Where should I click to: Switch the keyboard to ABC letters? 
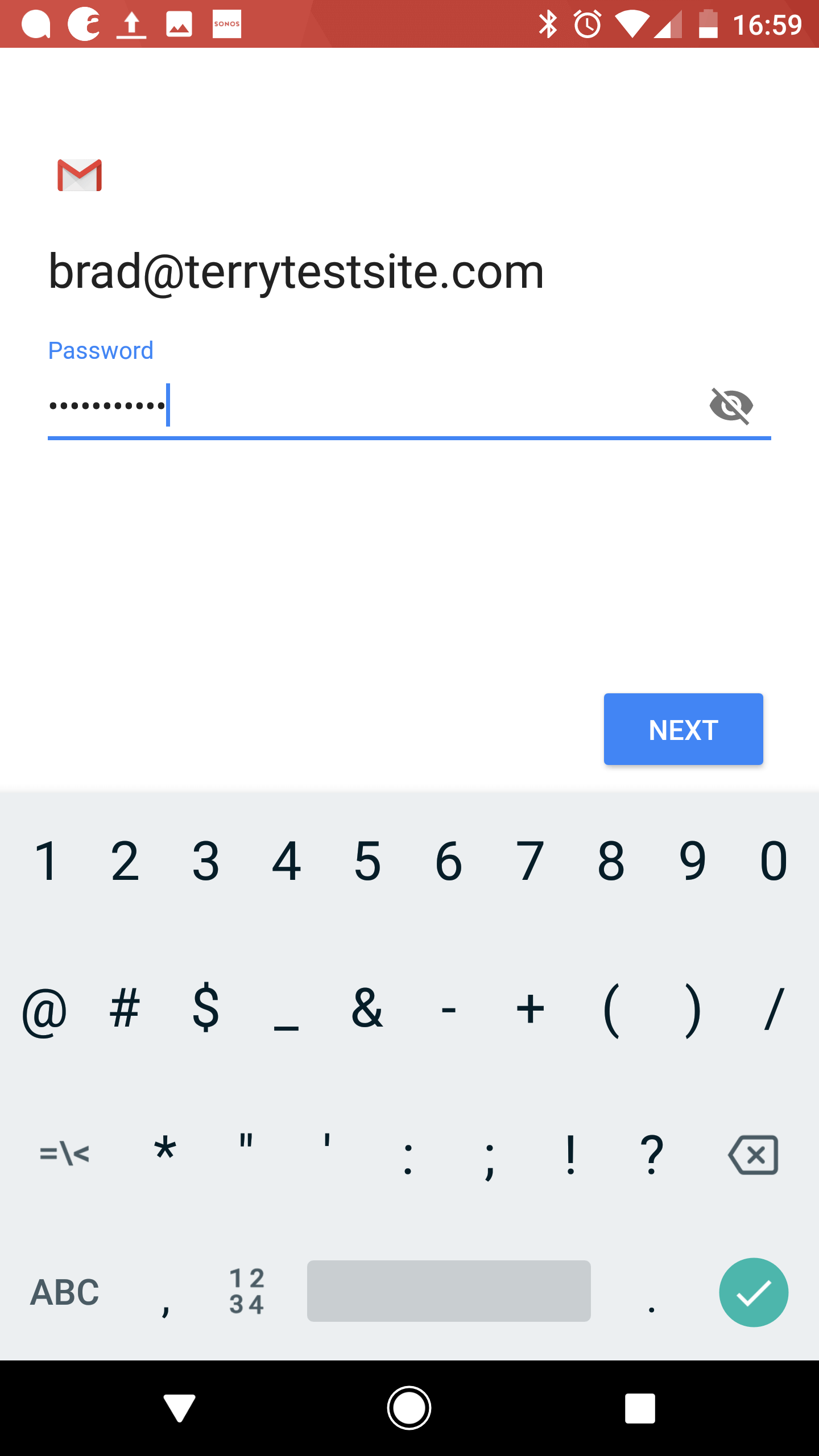(64, 1292)
